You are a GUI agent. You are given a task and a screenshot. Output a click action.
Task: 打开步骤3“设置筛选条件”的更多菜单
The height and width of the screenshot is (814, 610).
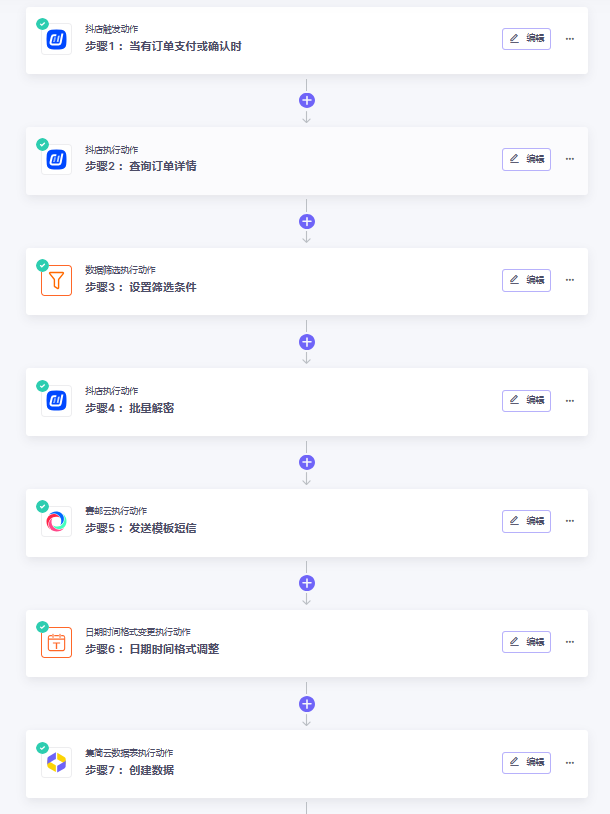click(x=570, y=280)
